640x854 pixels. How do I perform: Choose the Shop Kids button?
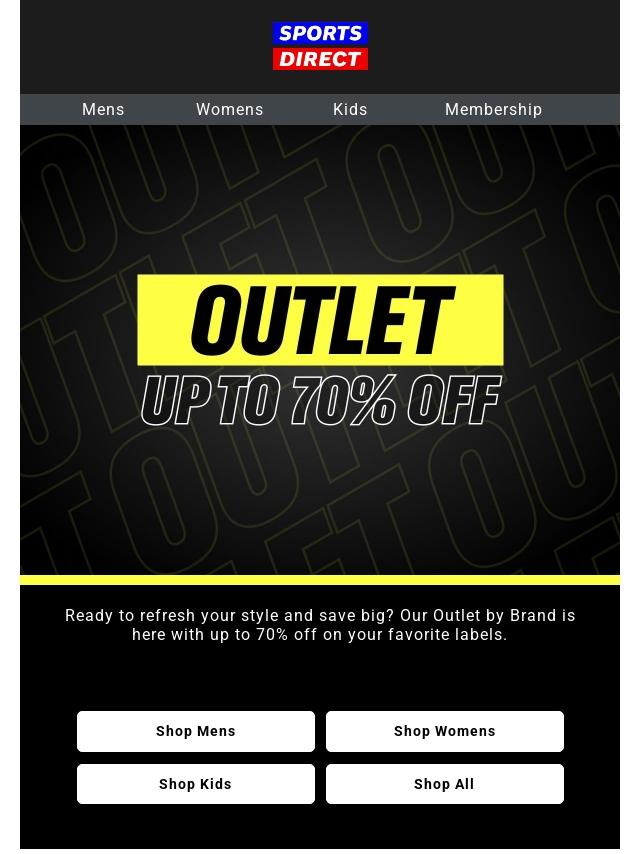tap(196, 784)
